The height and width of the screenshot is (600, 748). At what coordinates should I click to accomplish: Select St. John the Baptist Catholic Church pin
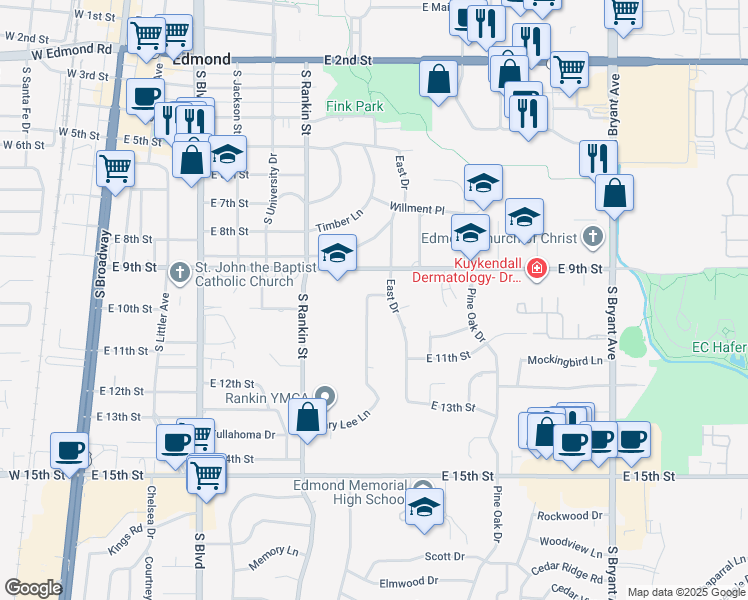(x=180, y=271)
